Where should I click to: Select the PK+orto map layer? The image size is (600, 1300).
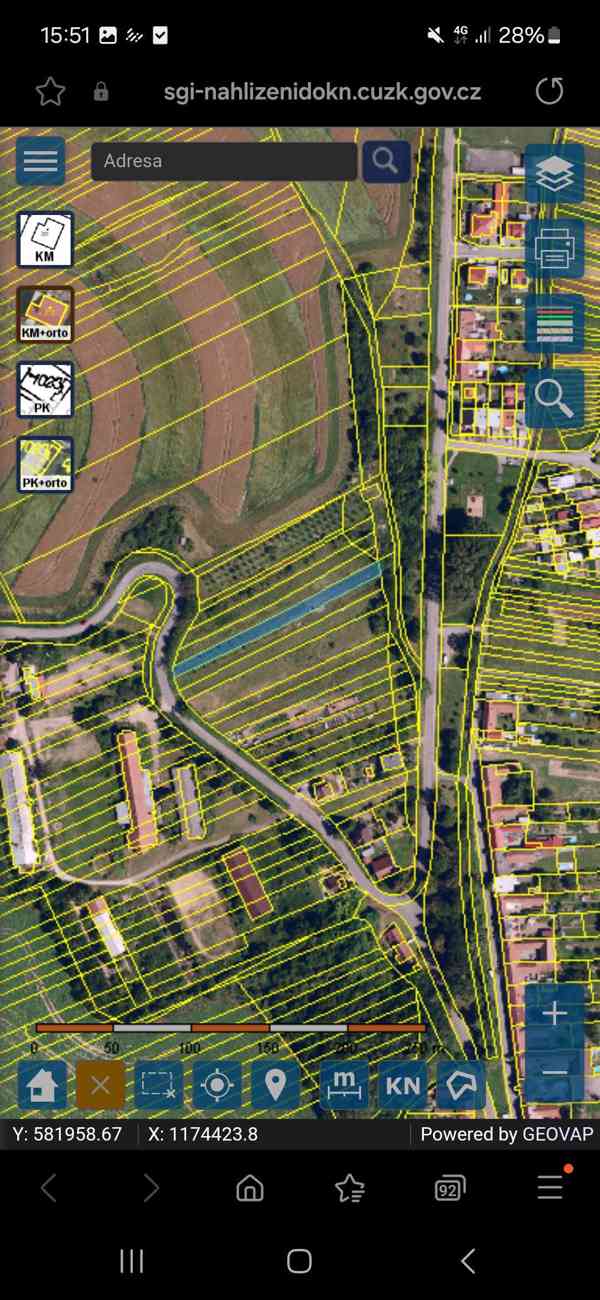pyautogui.click(x=45, y=465)
